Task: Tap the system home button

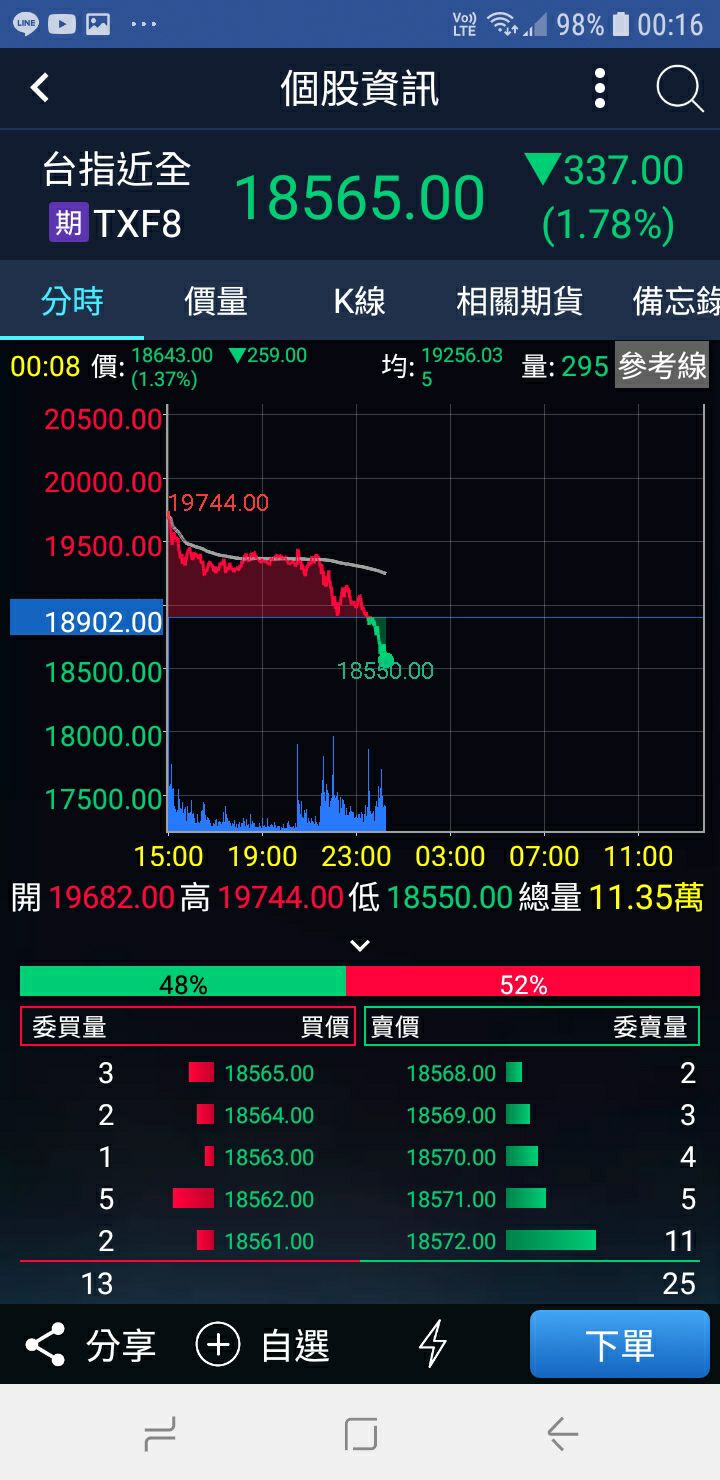Action: pos(360,1434)
